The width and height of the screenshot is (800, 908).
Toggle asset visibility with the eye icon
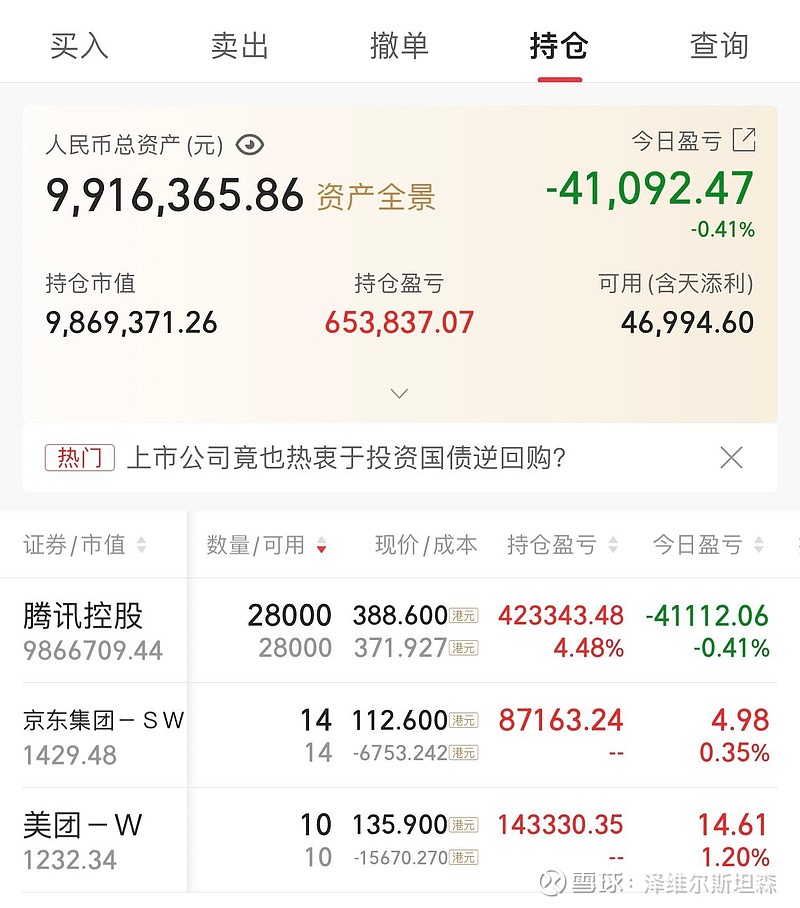tap(250, 145)
